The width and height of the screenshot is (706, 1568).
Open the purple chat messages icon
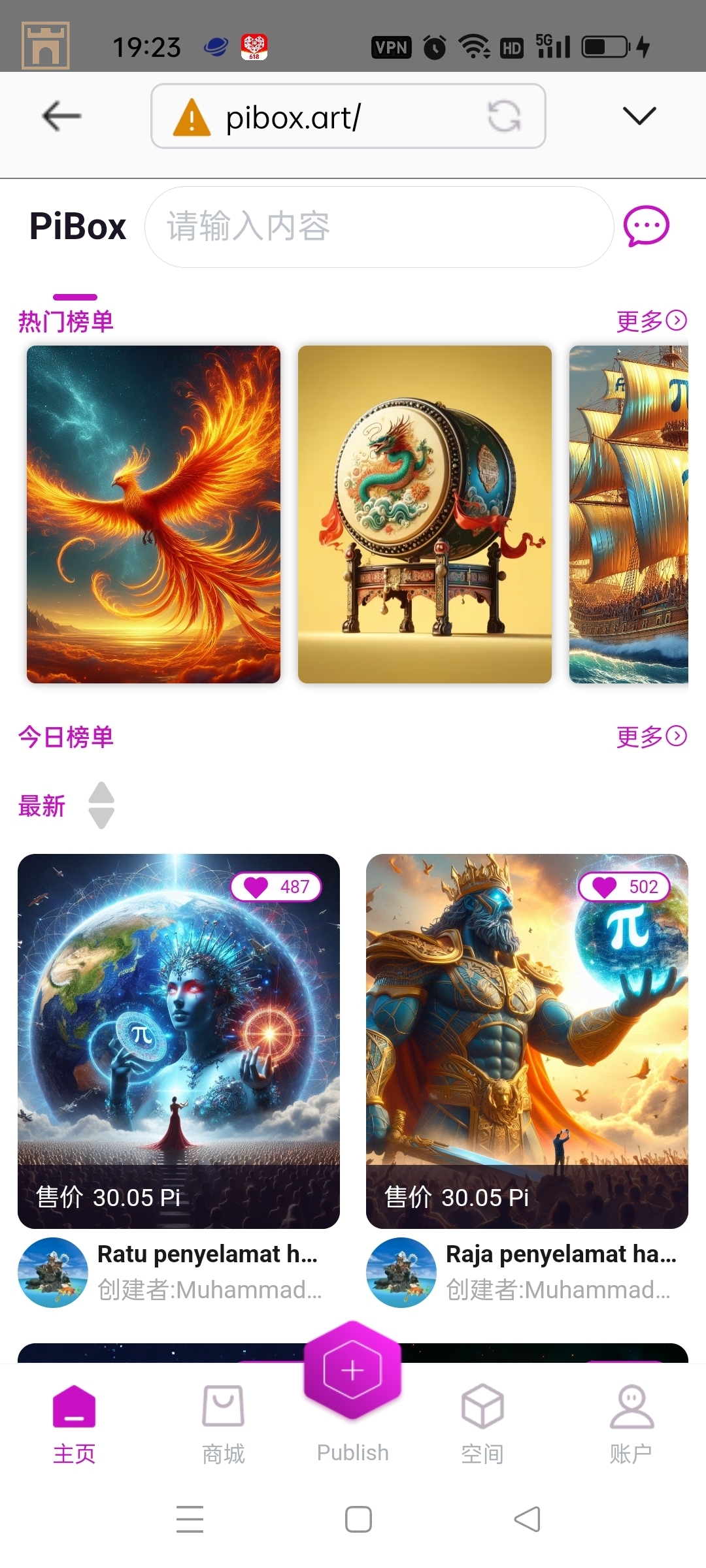[x=646, y=226]
